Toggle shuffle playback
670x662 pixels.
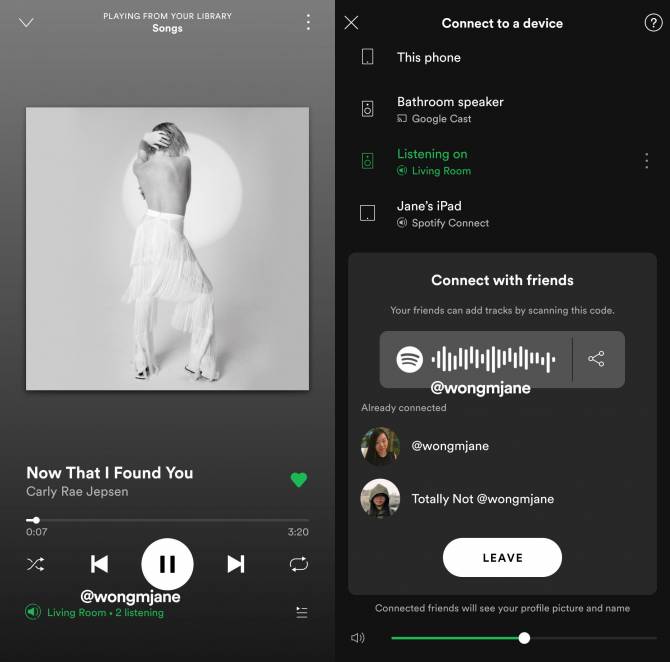pyautogui.click(x=35, y=564)
